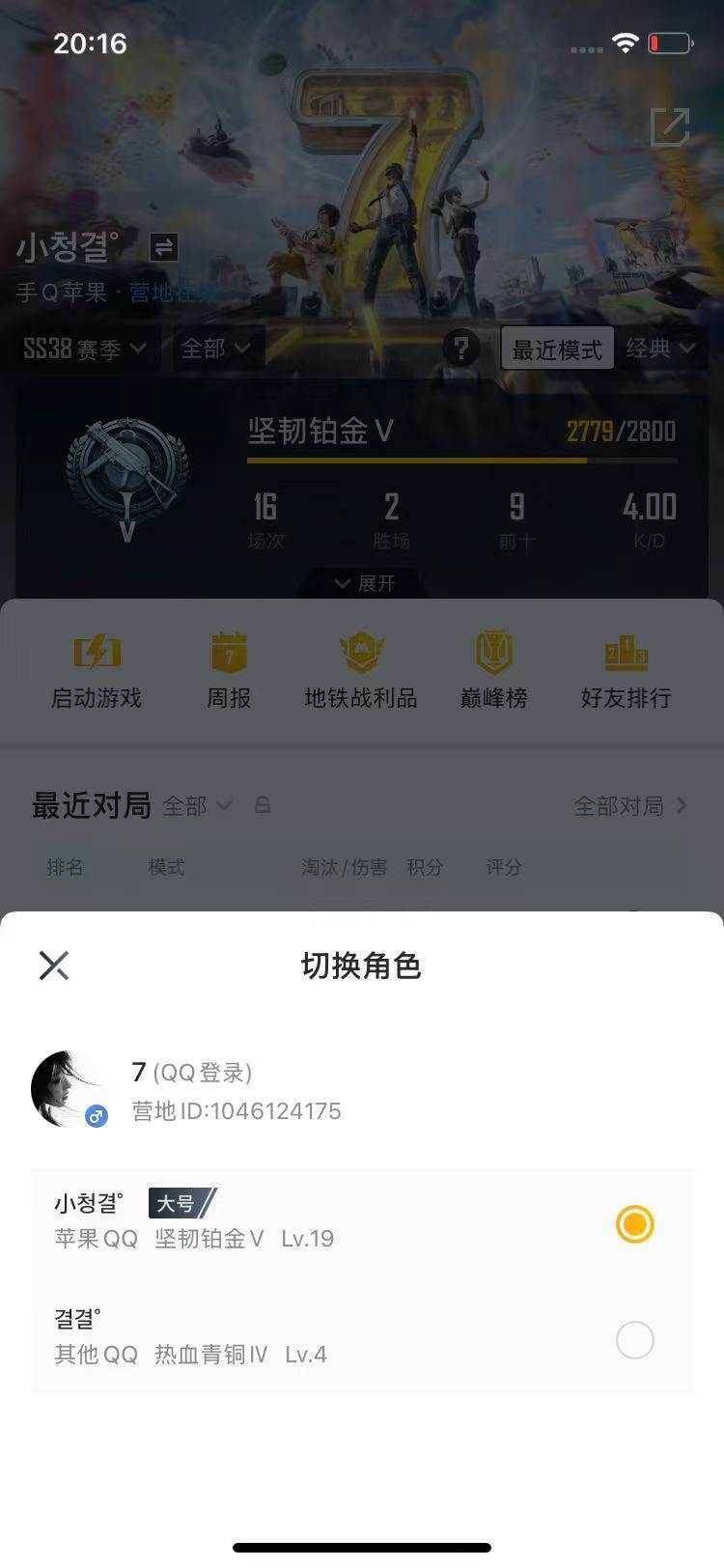Open the 全部 mode filter dropdown
724x1568 pixels.
point(214,348)
